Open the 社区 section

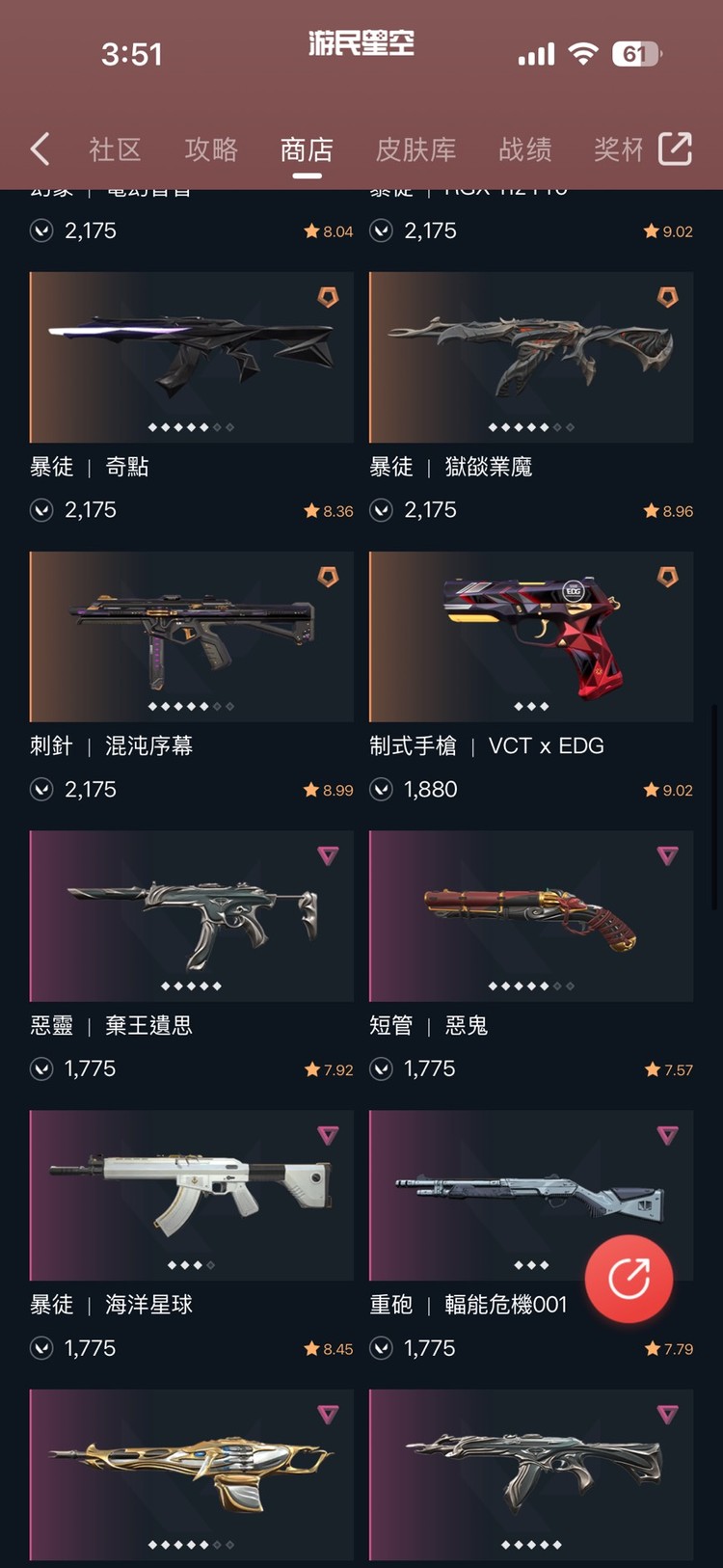pos(115,149)
